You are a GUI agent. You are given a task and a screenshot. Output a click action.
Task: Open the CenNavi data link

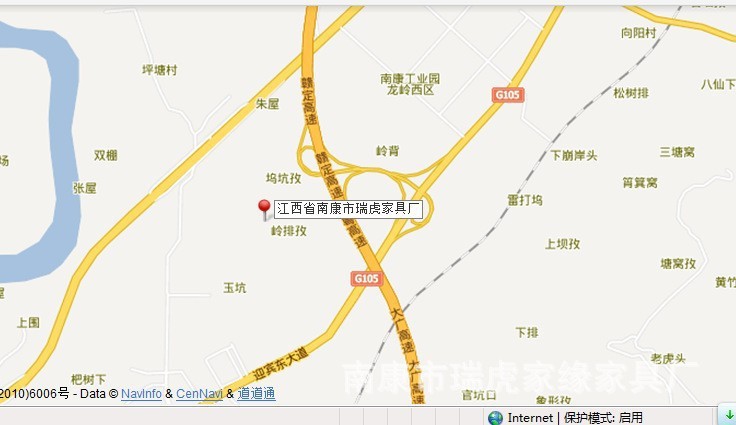[x=199, y=394]
